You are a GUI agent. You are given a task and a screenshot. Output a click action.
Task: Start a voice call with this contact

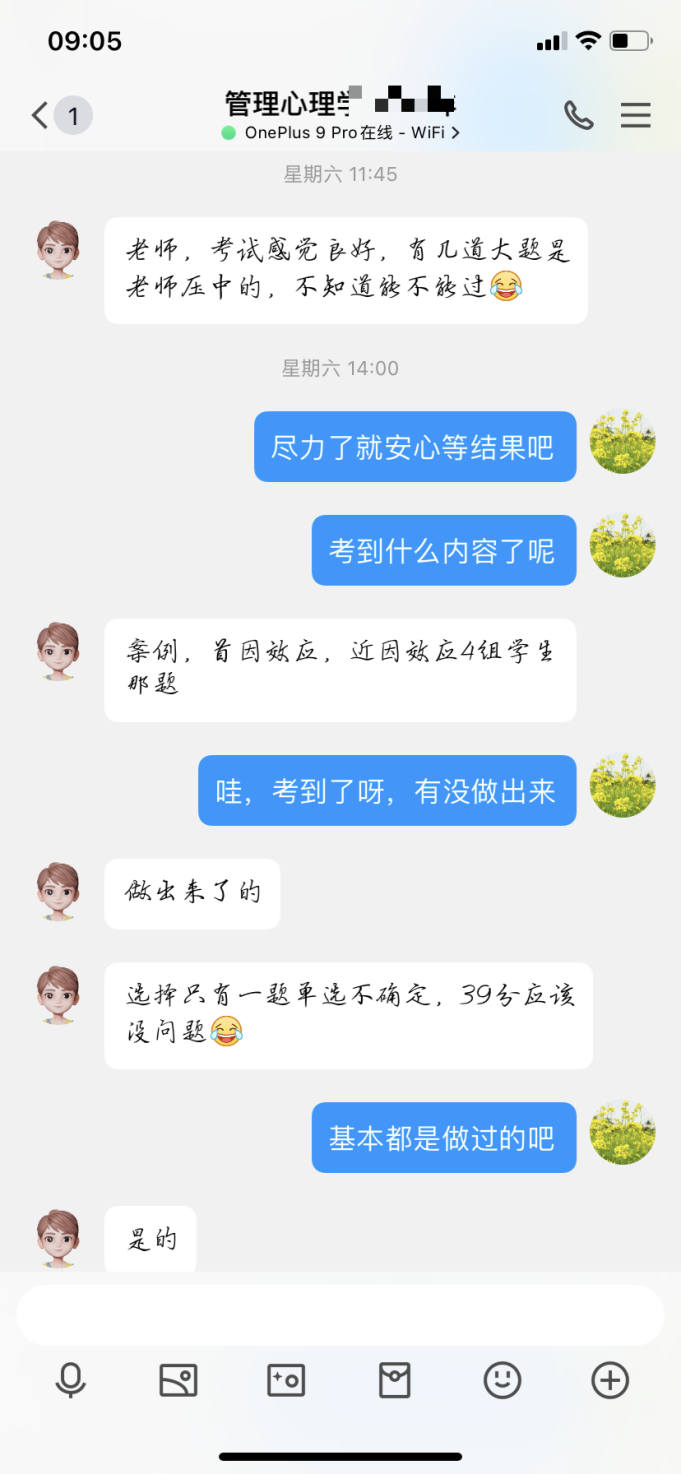(578, 115)
